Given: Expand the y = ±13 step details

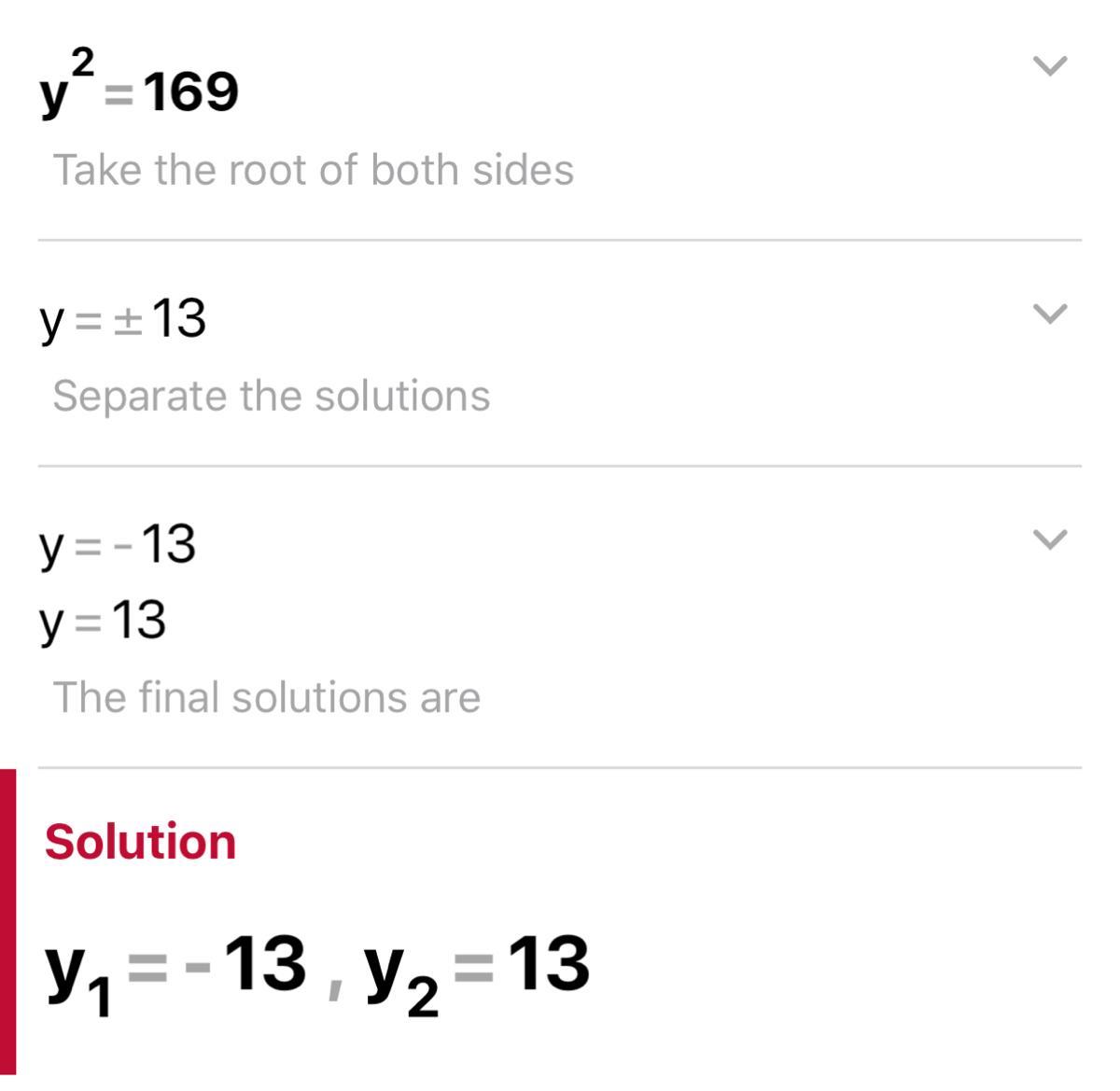Looking at the screenshot, I should 1050,314.
